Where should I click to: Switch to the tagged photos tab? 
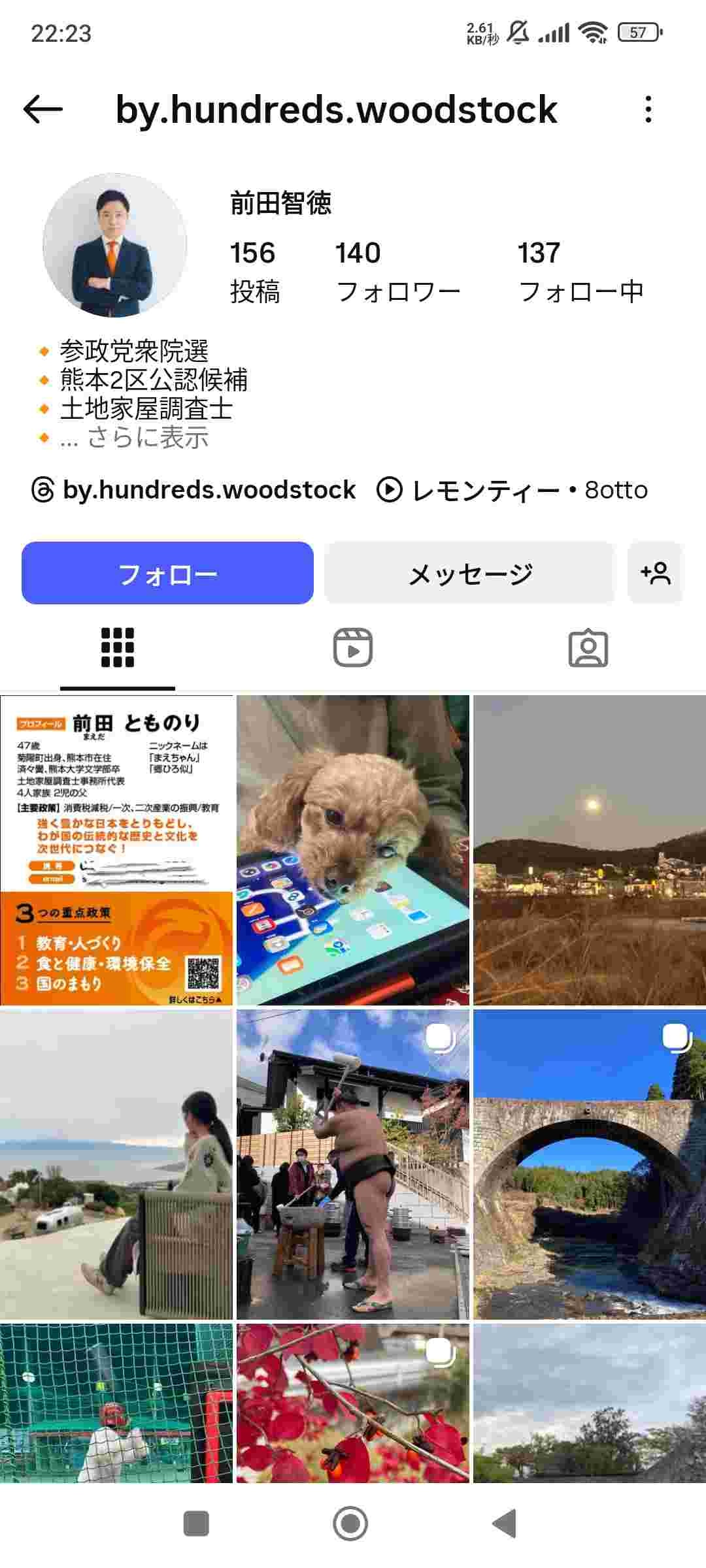(588, 647)
